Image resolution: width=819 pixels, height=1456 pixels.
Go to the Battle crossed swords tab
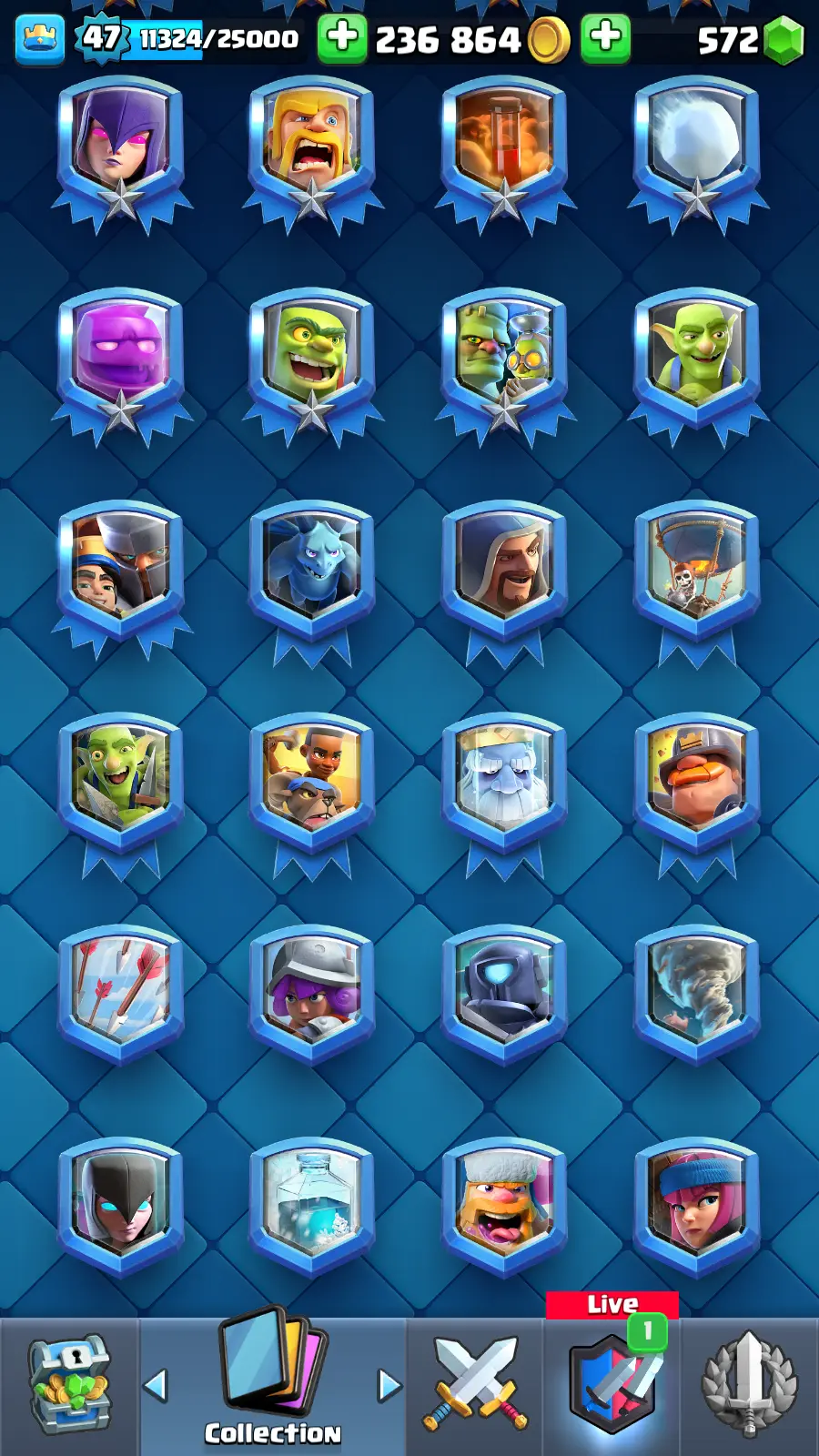point(474,1385)
